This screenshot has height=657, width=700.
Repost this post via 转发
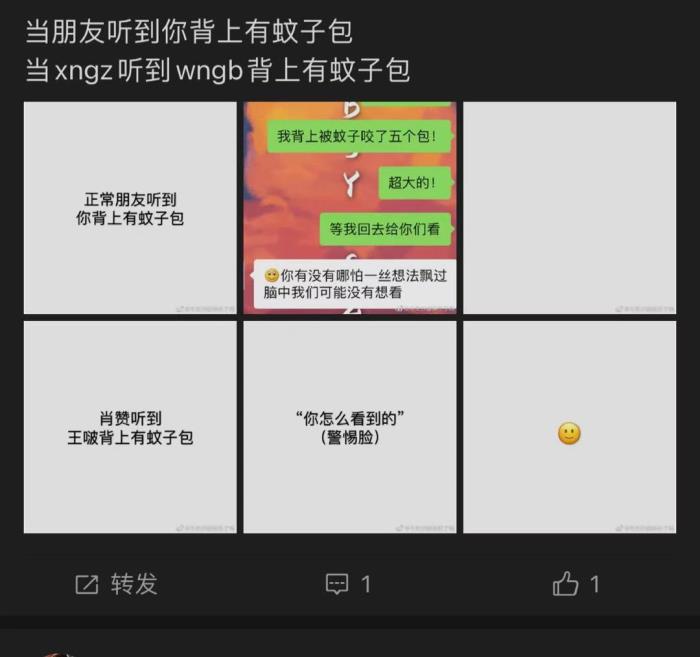coord(116,584)
